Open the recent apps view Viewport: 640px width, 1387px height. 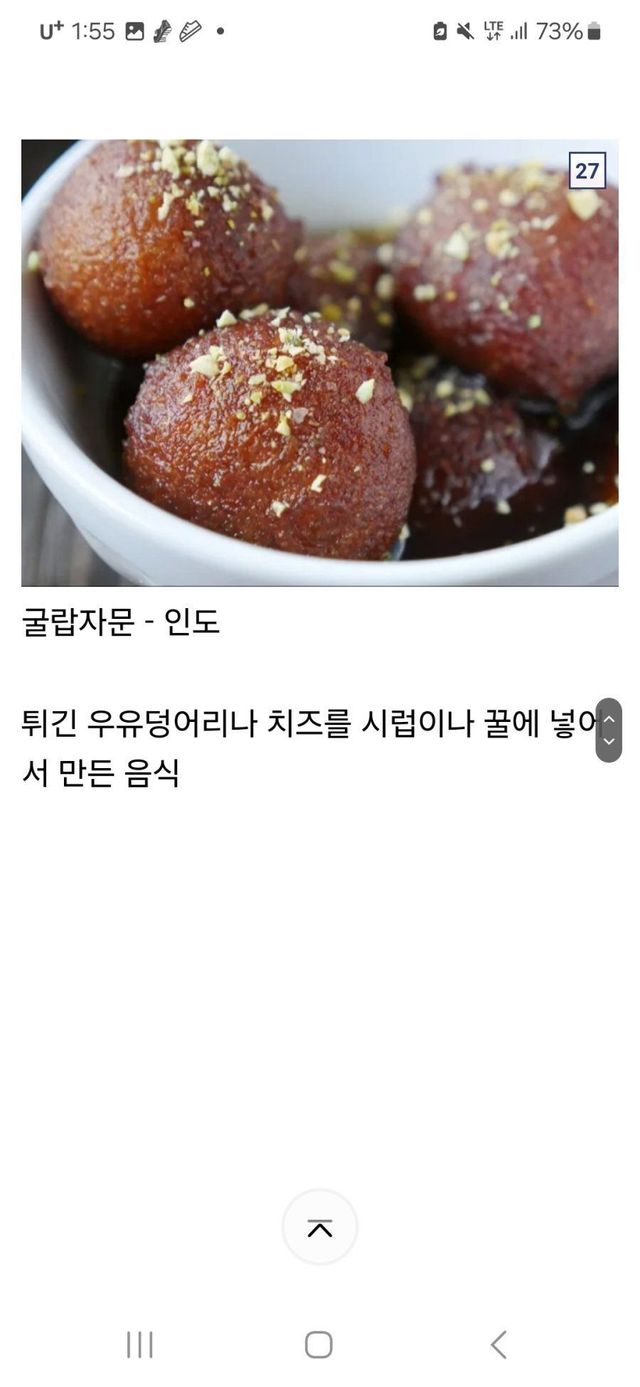point(140,1345)
